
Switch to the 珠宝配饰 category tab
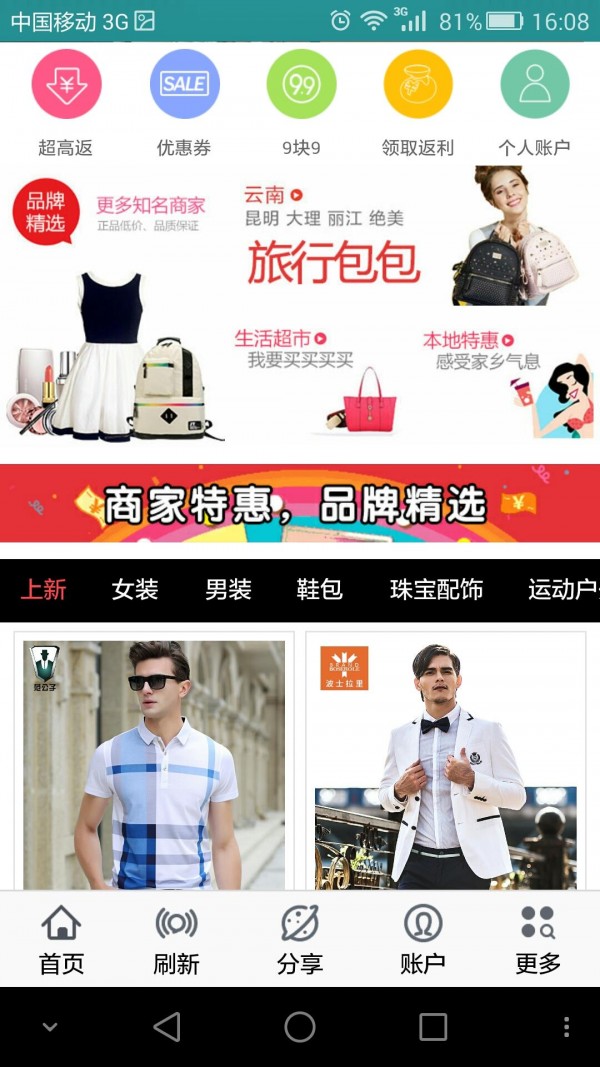click(x=436, y=590)
